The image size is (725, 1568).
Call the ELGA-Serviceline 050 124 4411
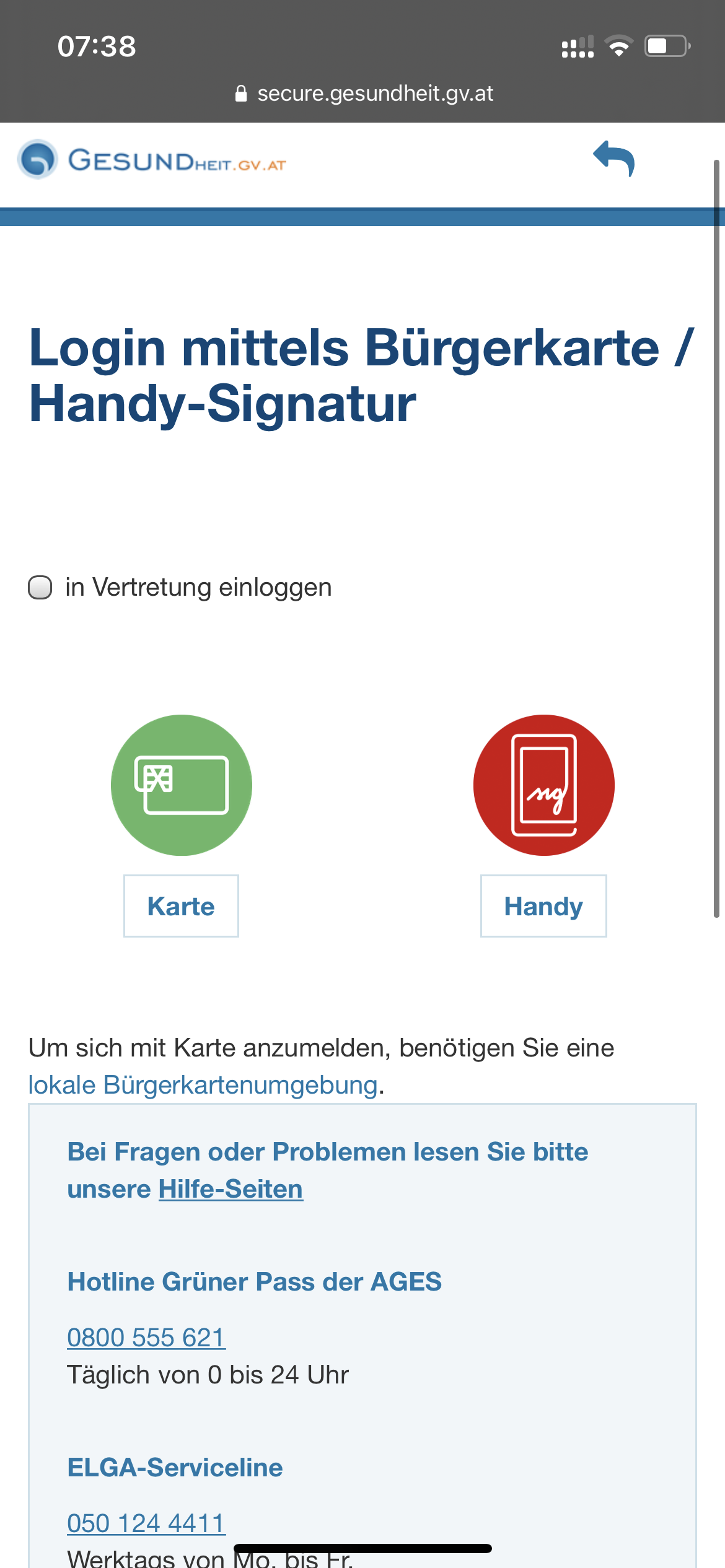click(146, 1523)
